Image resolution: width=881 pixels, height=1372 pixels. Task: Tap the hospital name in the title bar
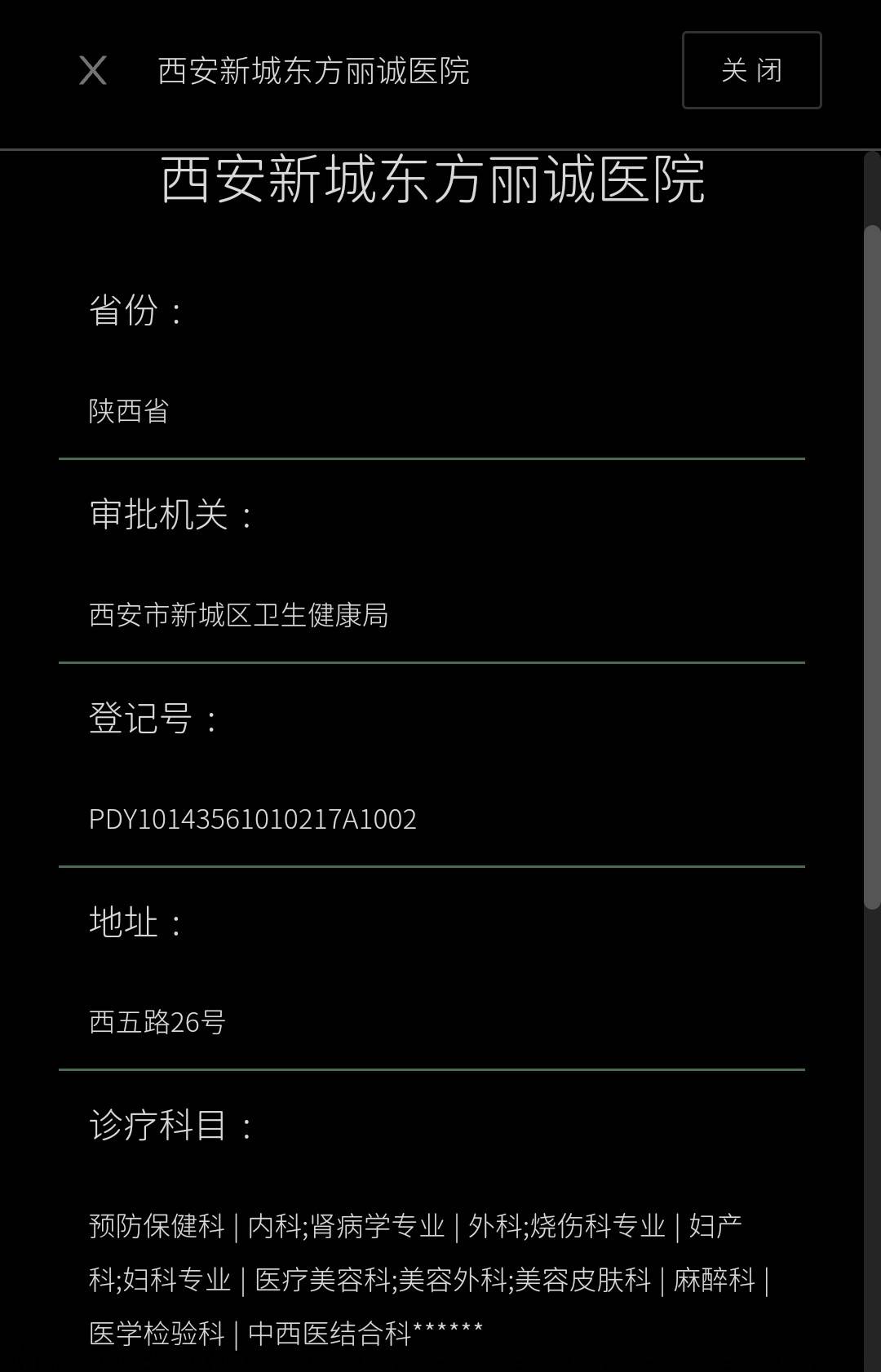click(314, 71)
